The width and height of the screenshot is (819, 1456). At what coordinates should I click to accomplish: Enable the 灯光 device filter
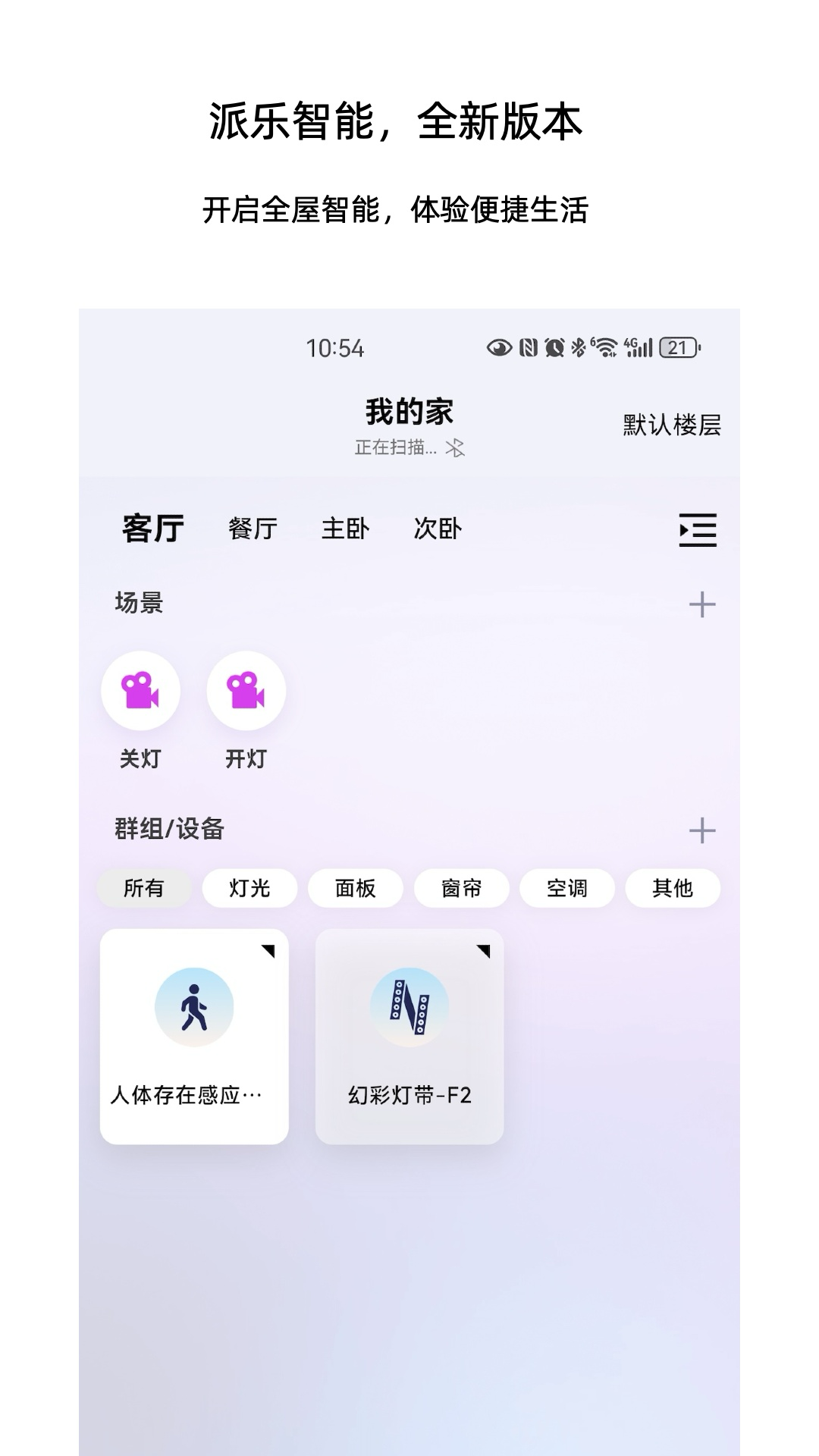click(250, 887)
